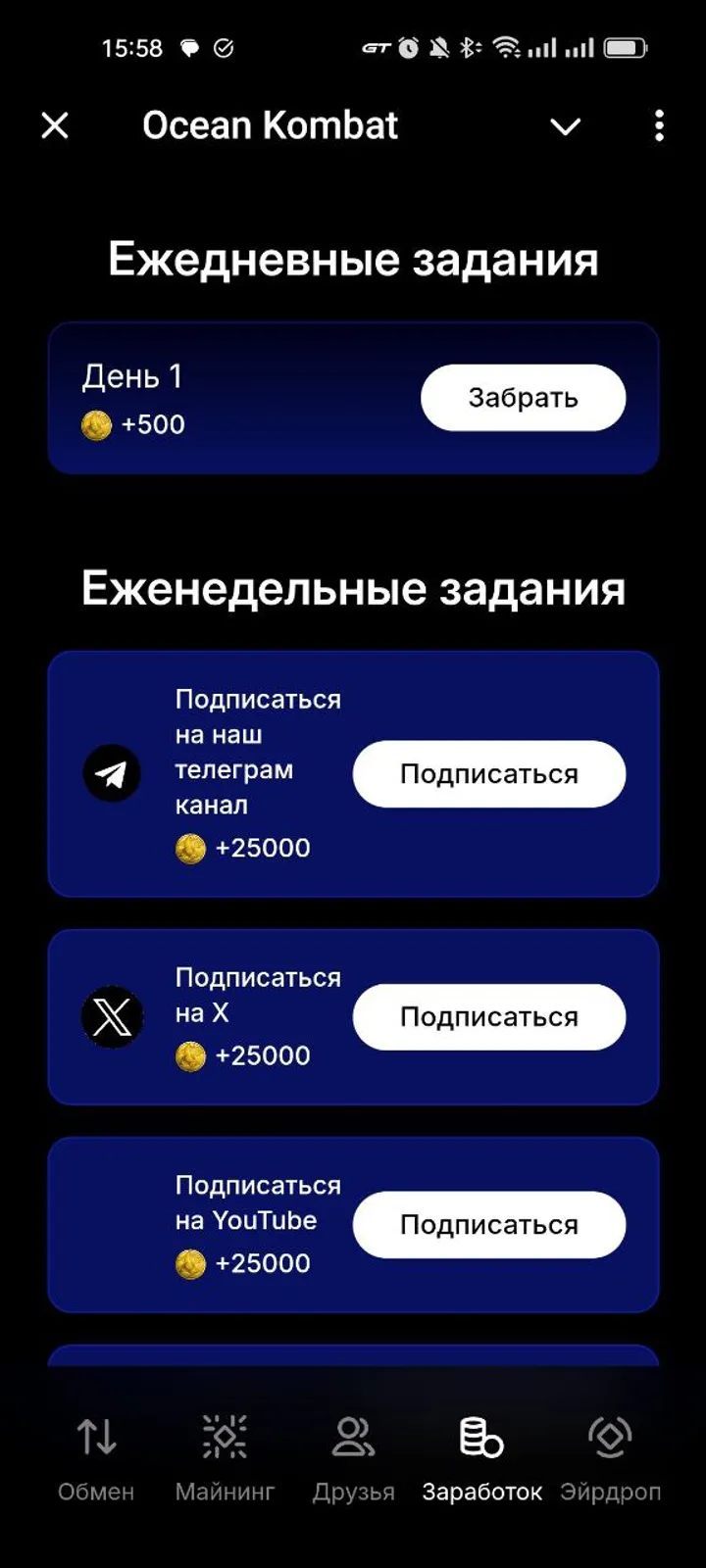
Task: Switch to the Друзья tab
Action: pos(353,1460)
